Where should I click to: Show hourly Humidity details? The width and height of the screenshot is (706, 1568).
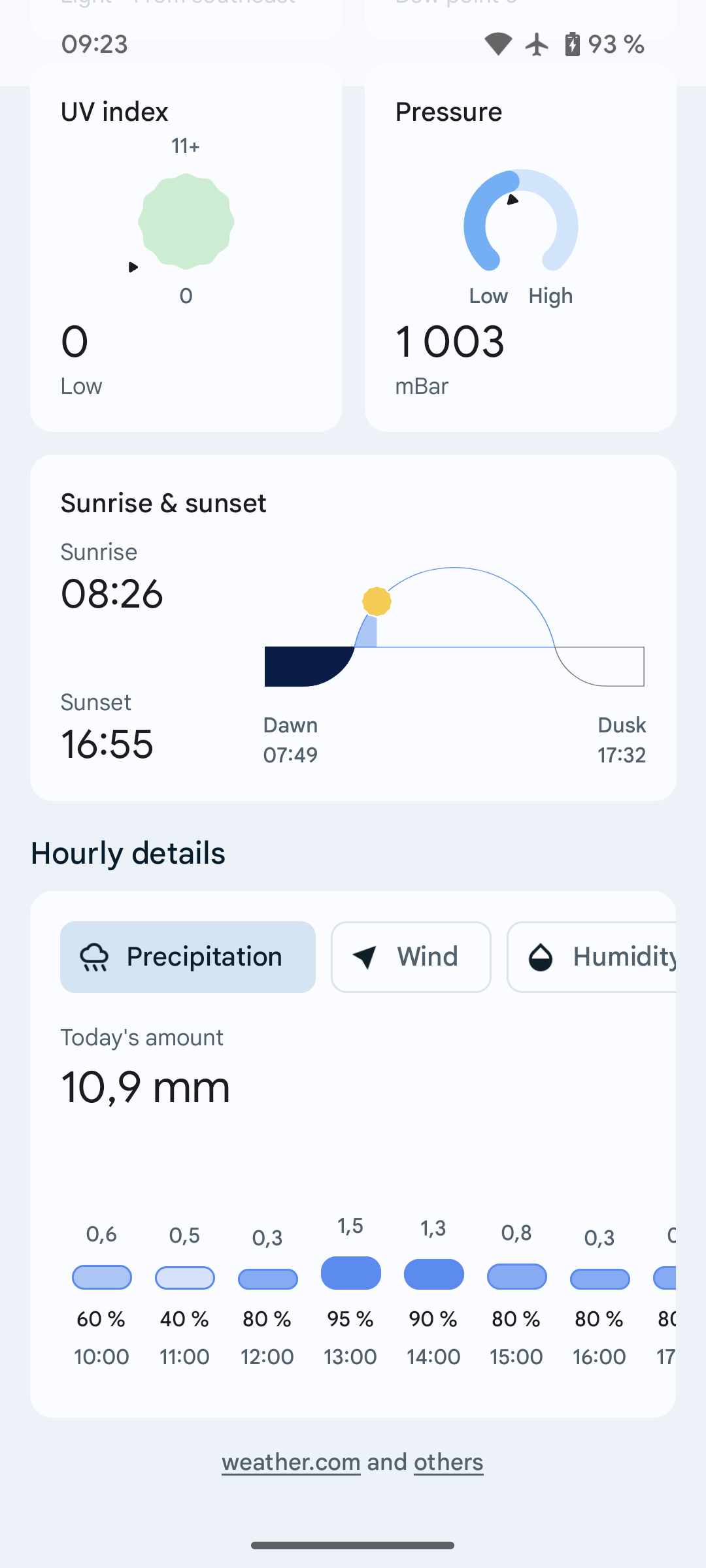(592, 957)
